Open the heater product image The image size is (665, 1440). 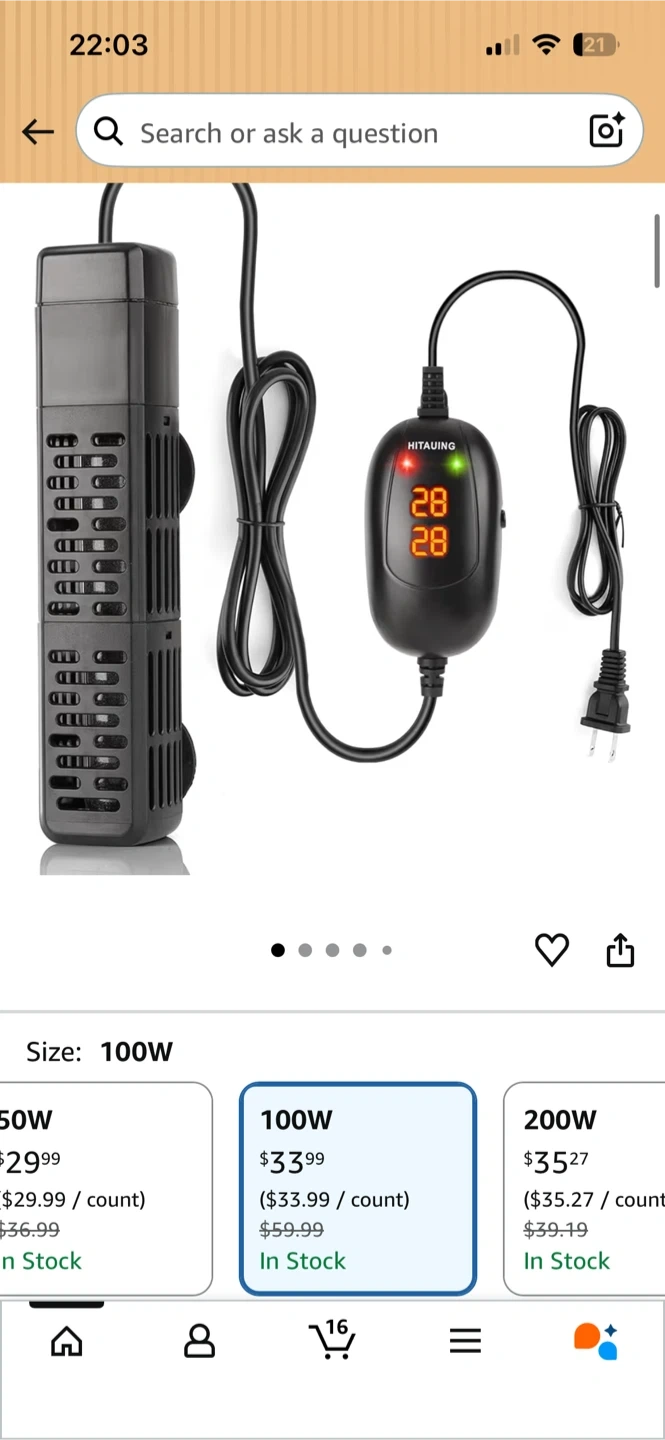pyautogui.click(x=330, y=530)
